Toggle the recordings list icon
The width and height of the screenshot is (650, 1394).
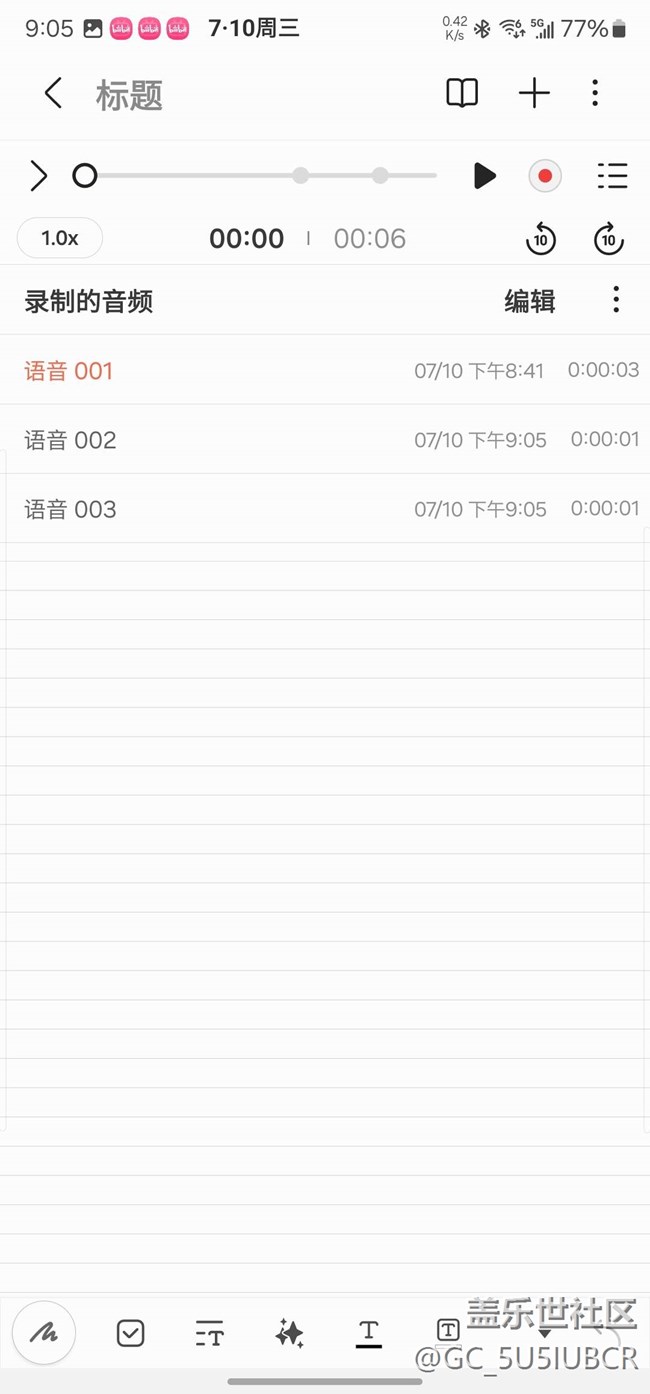point(612,176)
